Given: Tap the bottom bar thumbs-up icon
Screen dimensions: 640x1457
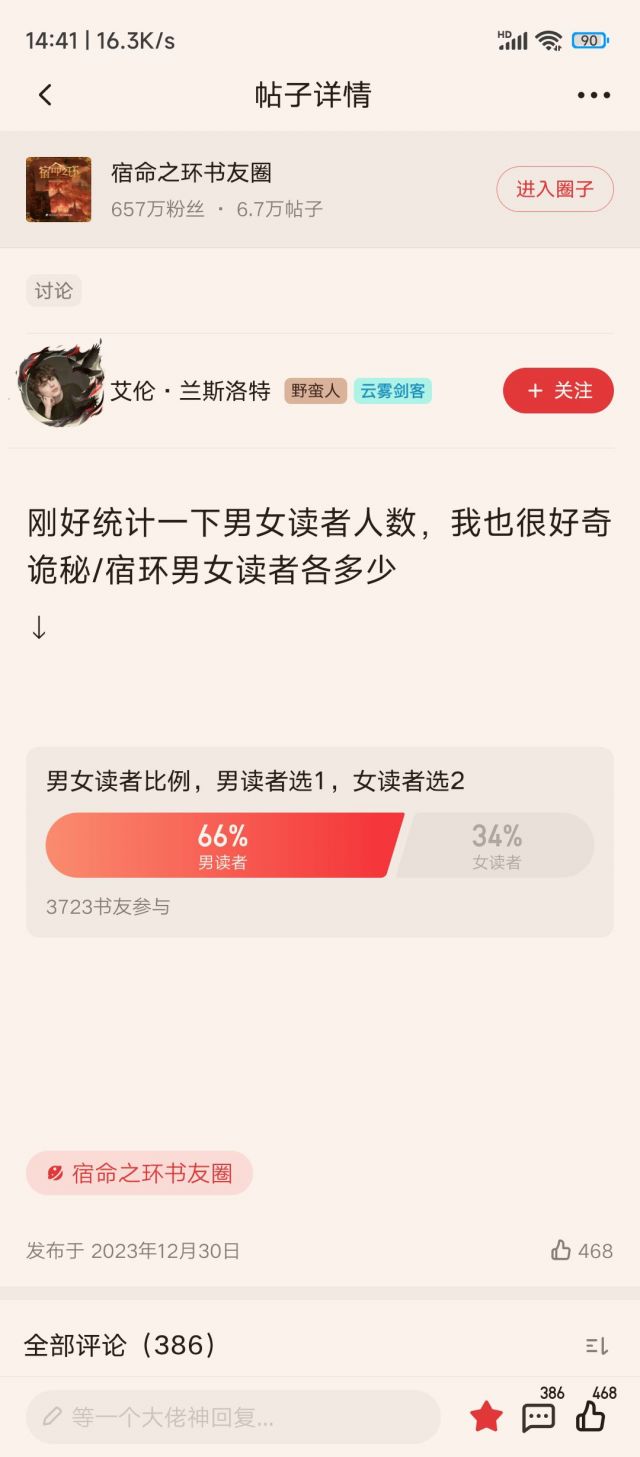Looking at the screenshot, I should (591, 1416).
